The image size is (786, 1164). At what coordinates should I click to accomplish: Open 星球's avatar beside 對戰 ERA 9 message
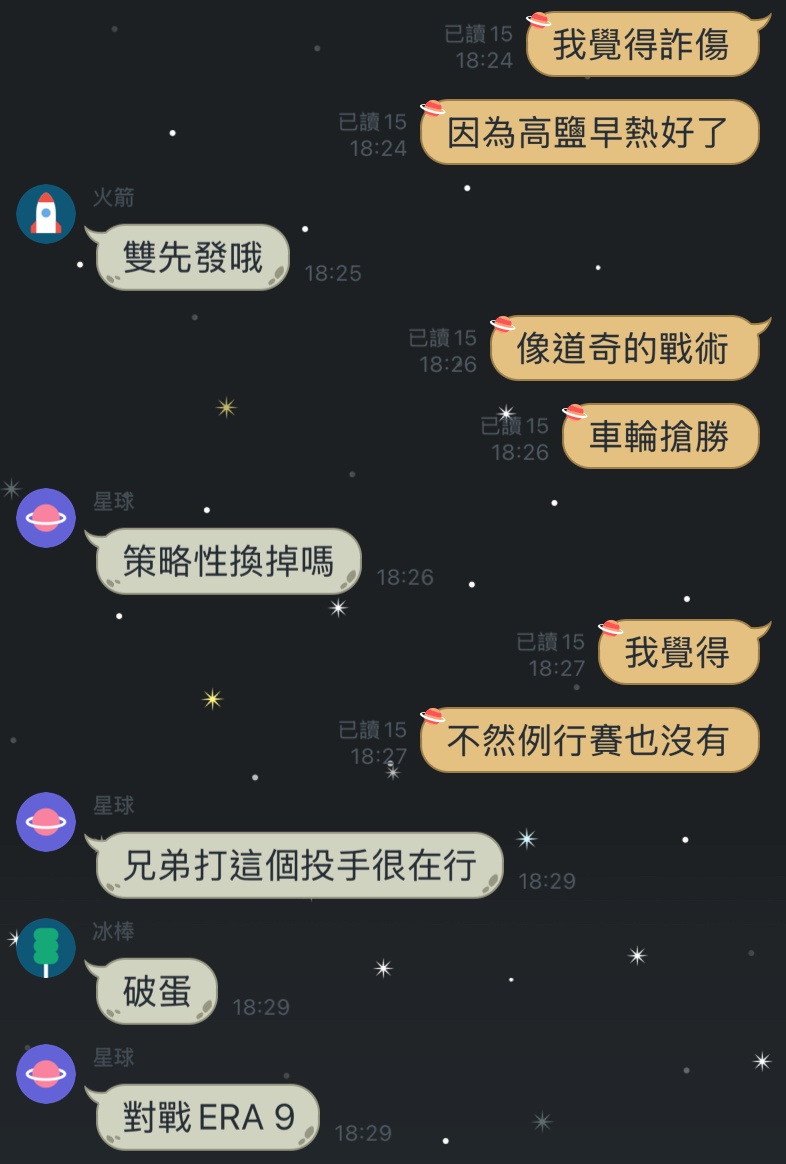pos(46,1074)
